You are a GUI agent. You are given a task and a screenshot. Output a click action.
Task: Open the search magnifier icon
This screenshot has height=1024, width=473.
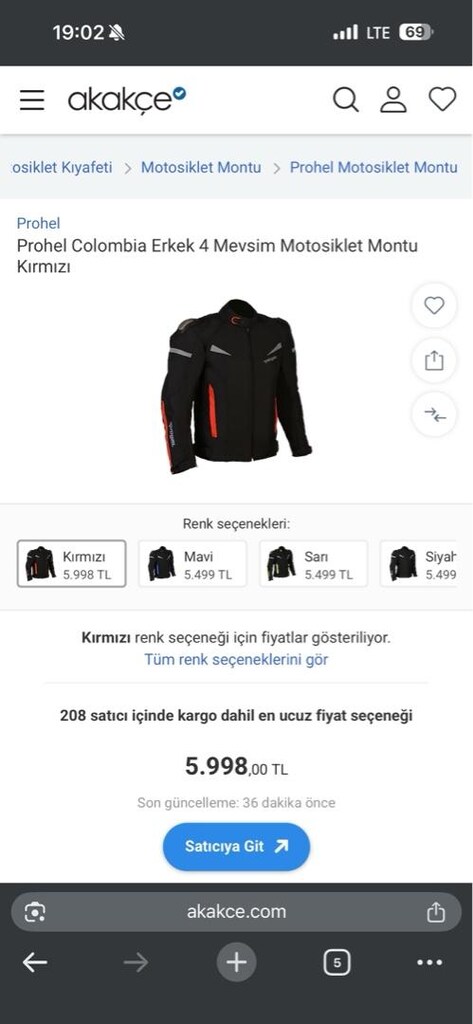346,100
